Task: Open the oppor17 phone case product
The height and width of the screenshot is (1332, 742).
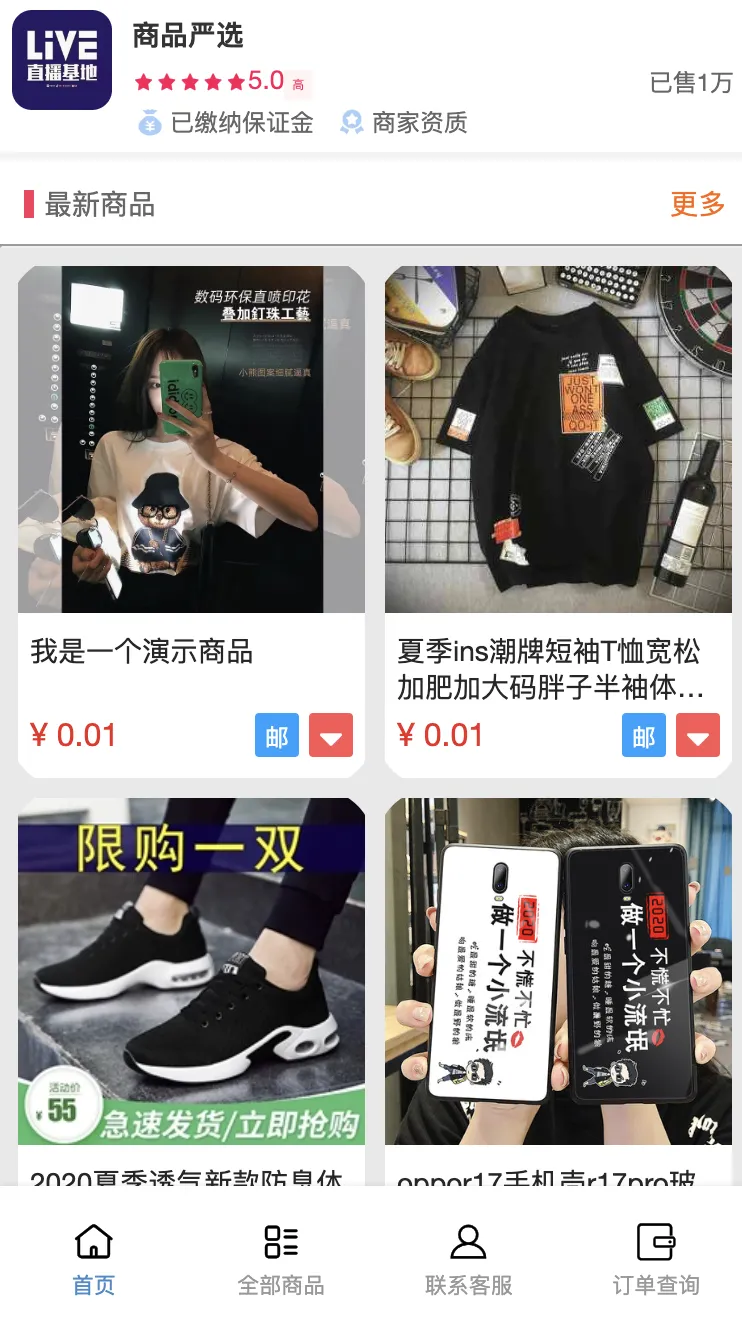Action: pyautogui.click(x=558, y=970)
